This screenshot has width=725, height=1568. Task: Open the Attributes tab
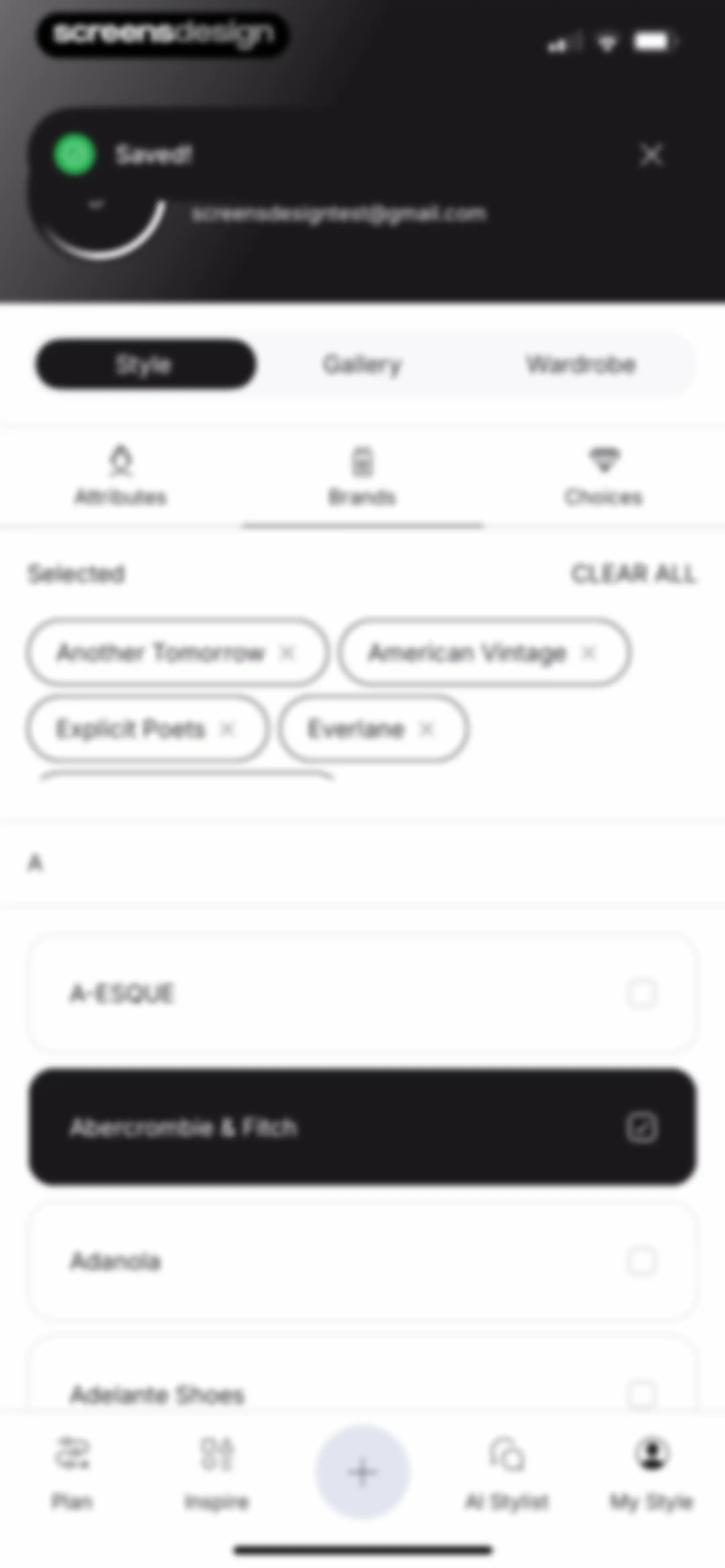click(x=120, y=477)
